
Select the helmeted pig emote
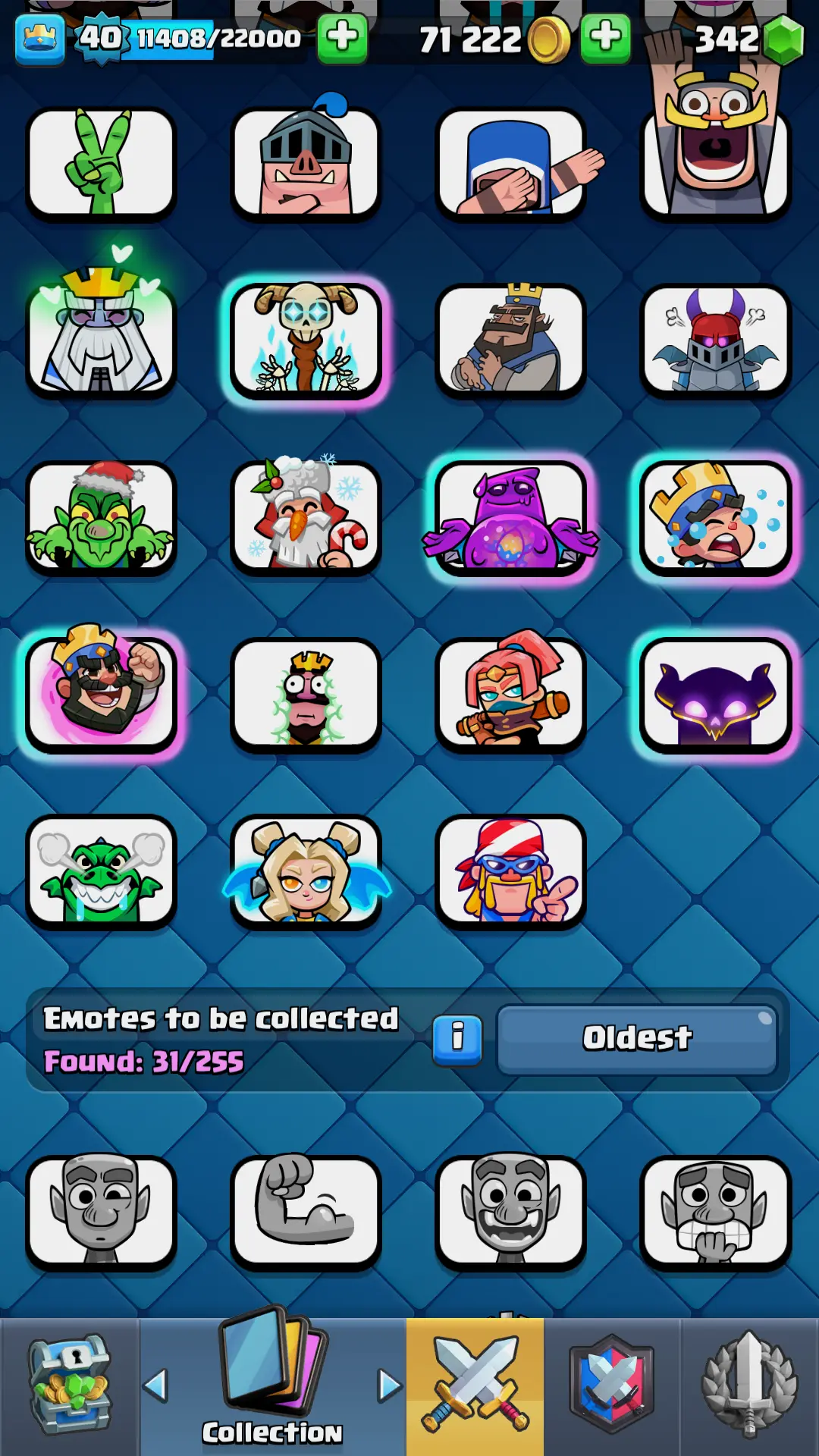coord(306,163)
